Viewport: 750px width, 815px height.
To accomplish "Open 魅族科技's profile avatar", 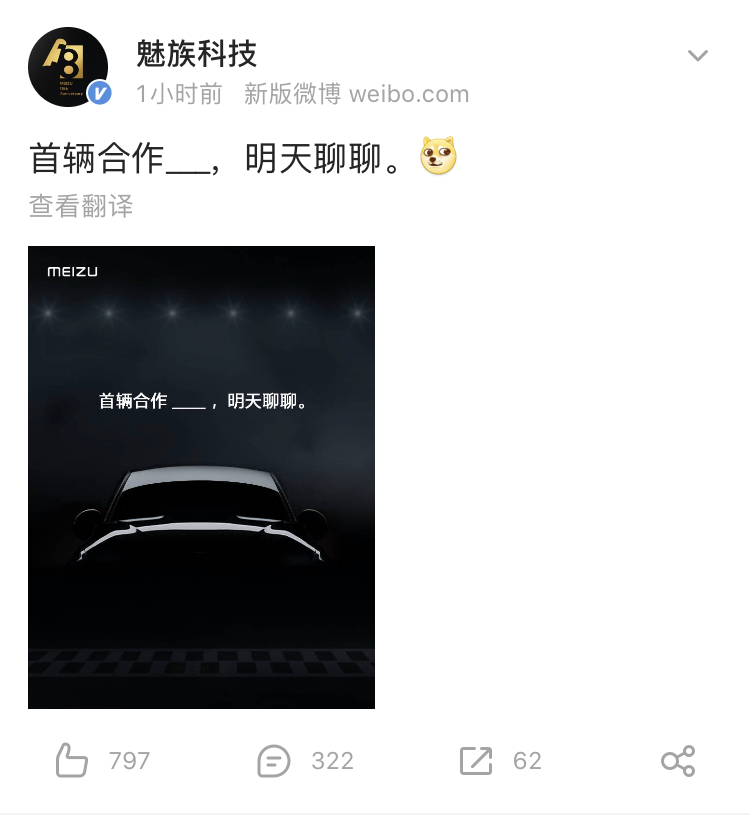I will [x=68, y=67].
